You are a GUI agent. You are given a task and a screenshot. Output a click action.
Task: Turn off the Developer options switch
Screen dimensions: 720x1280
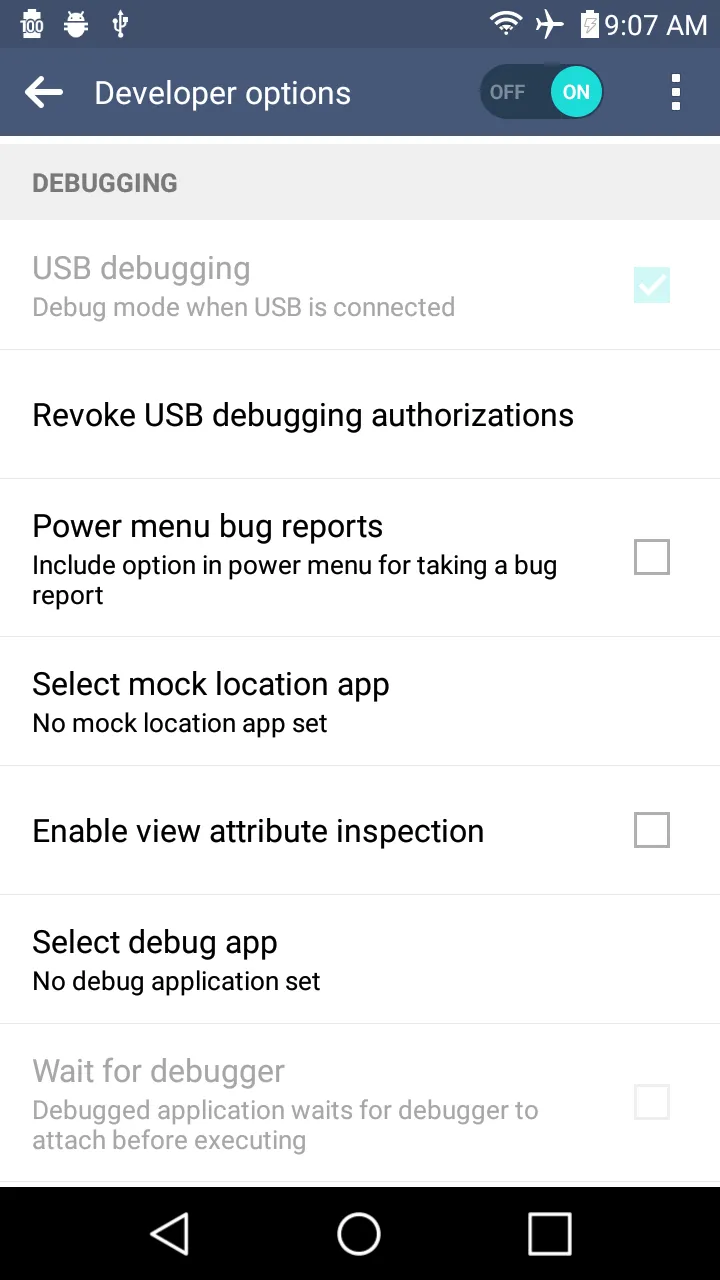point(541,92)
